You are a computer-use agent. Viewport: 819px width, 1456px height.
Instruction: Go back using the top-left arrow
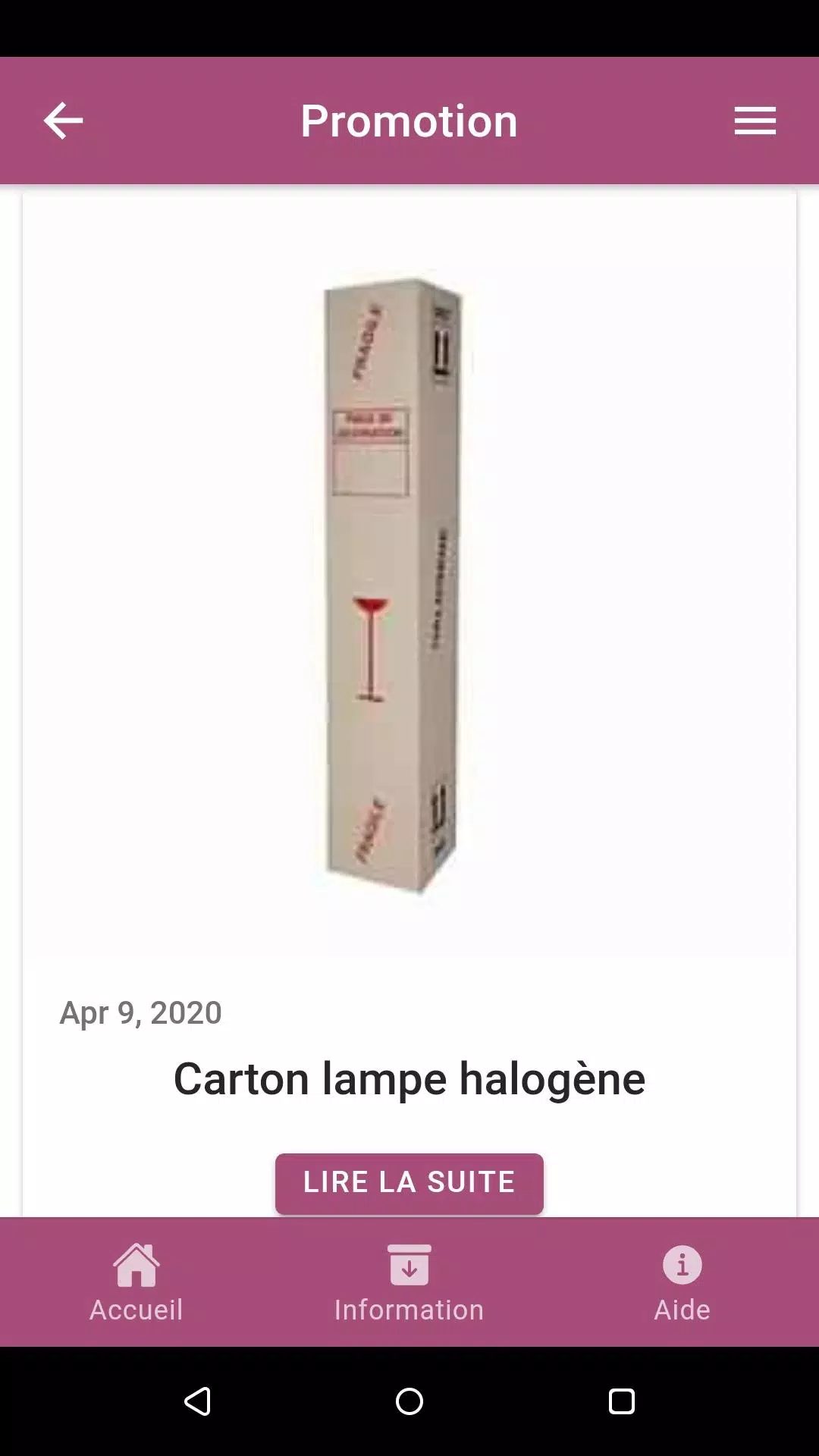click(x=63, y=121)
